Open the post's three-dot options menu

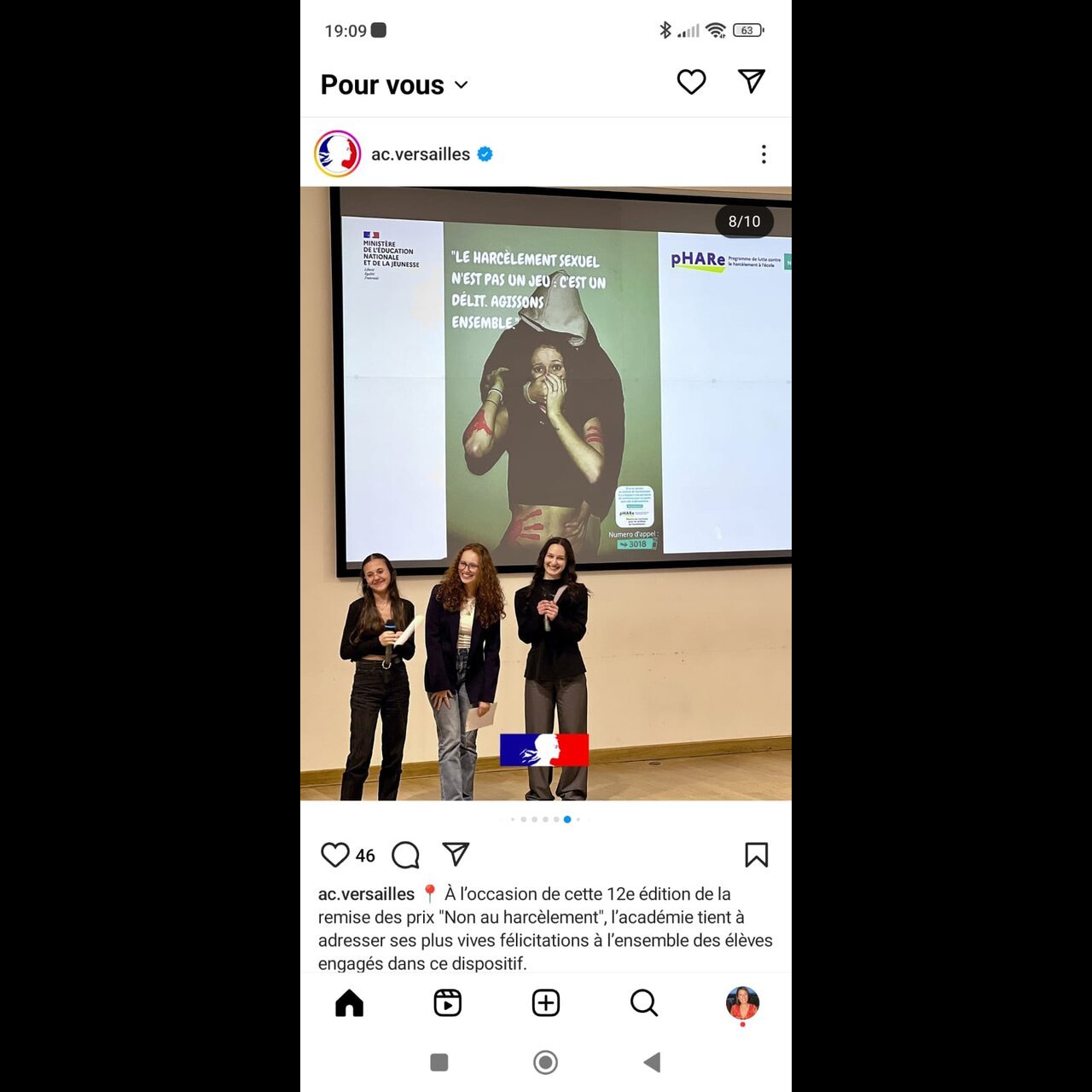point(764,154)
